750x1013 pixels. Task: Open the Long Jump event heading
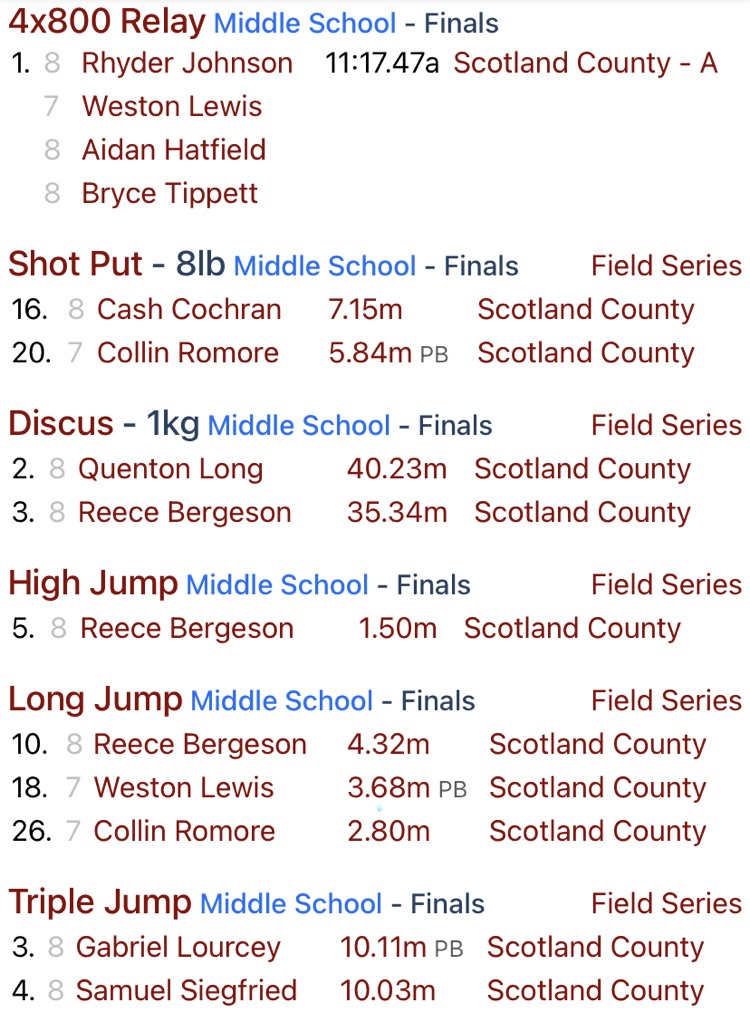[95, 700]
